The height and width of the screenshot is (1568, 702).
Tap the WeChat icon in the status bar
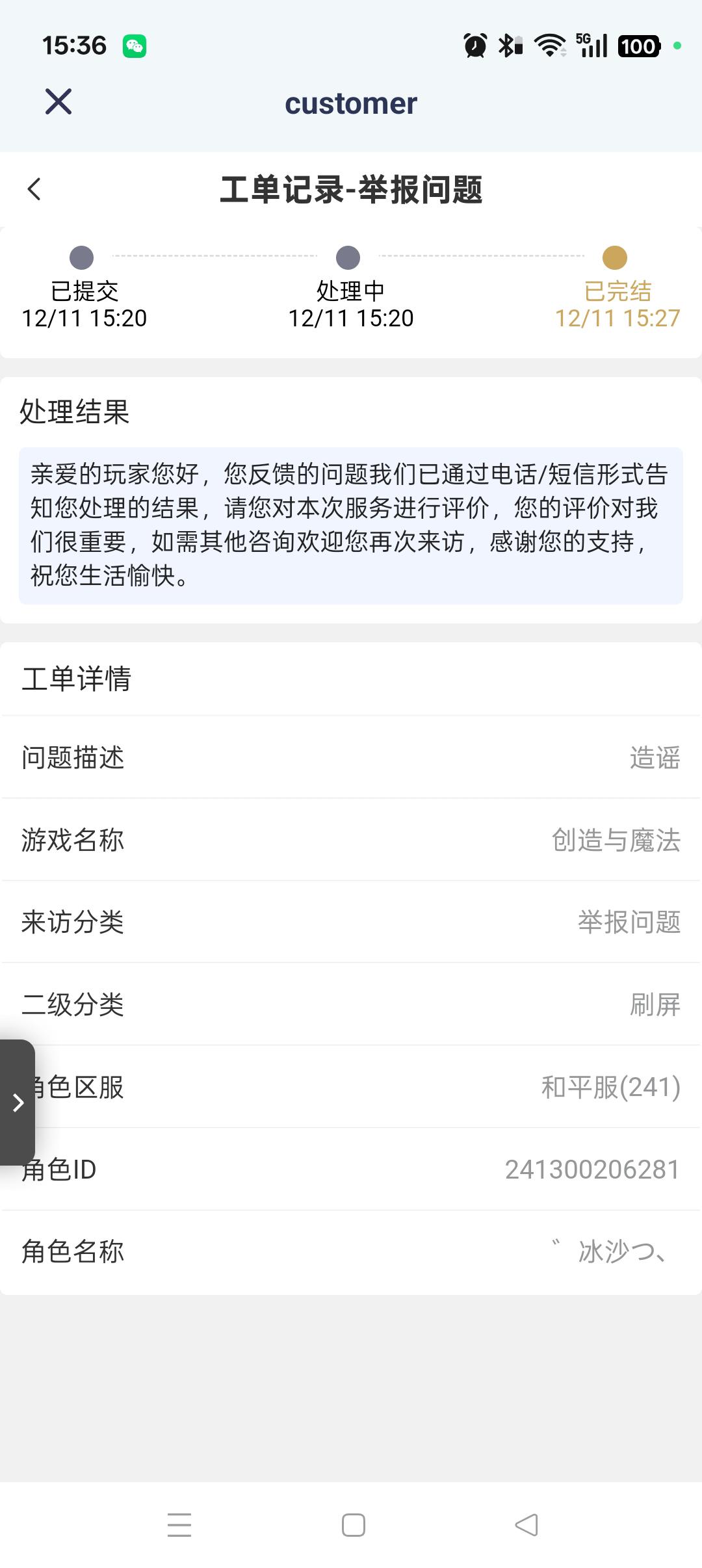[133, 46]
